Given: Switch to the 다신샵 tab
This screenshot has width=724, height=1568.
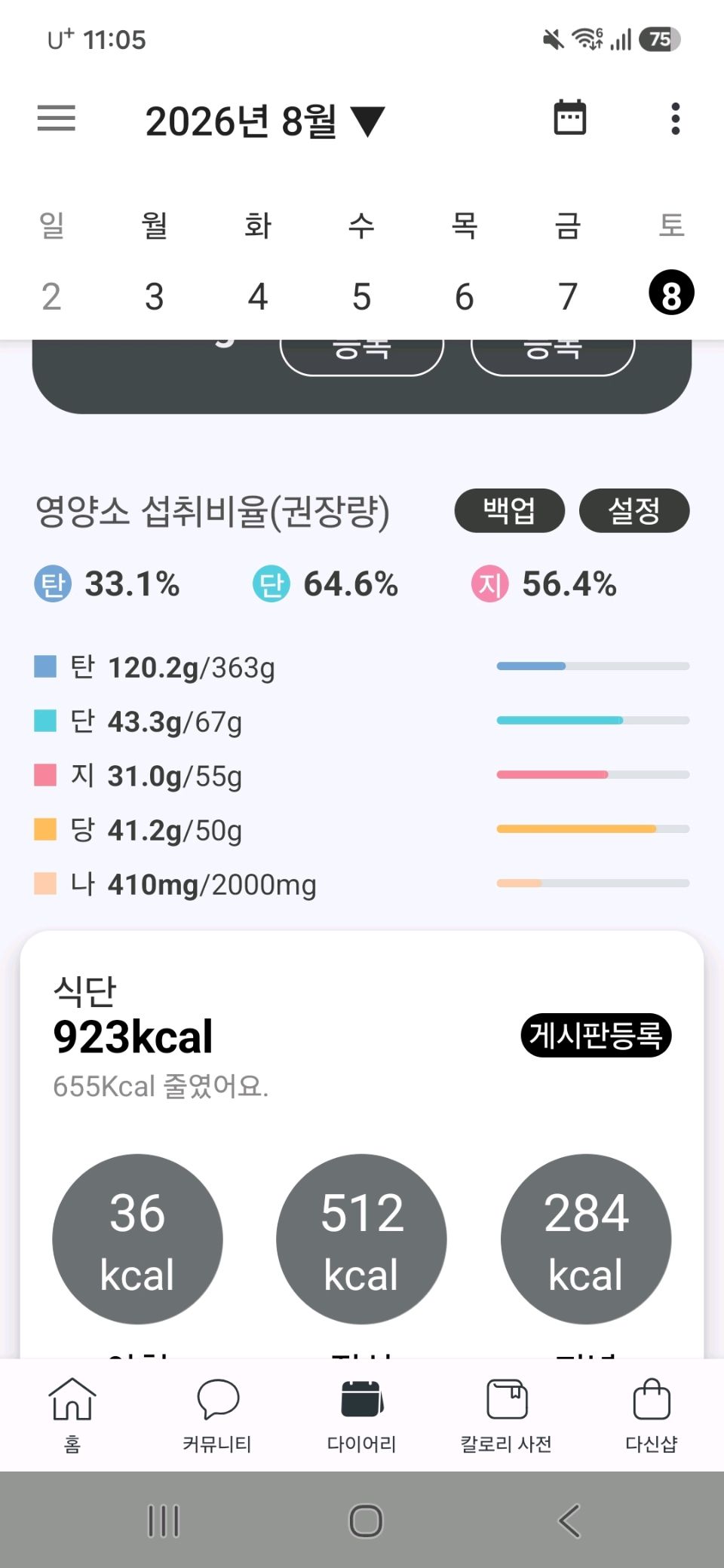Looking at the screenshot, I should tap(652, 1415).
